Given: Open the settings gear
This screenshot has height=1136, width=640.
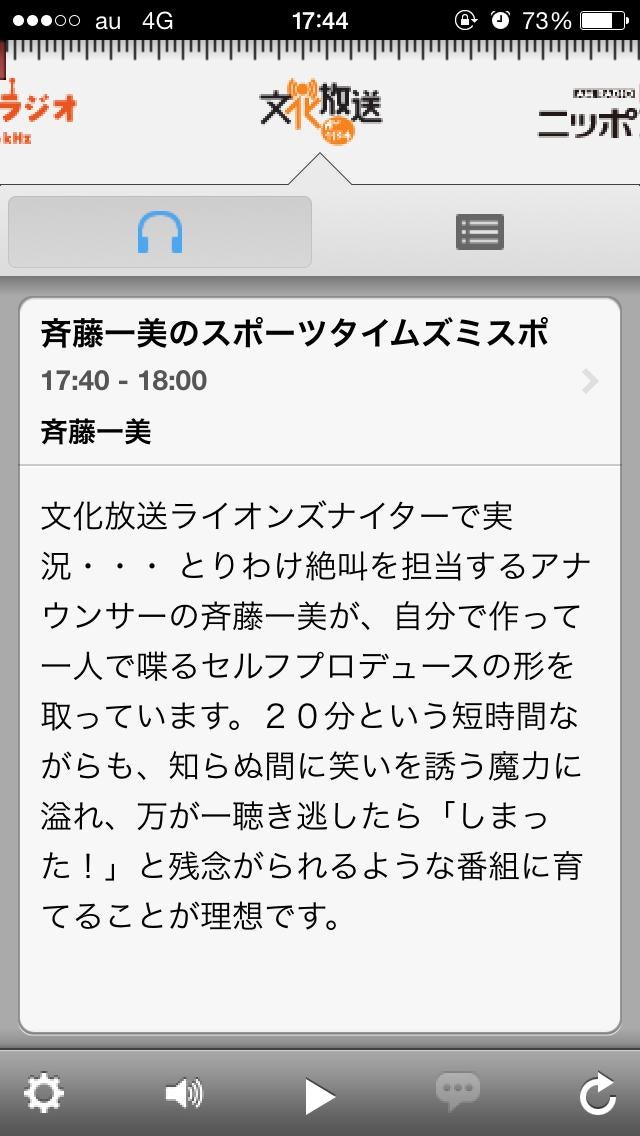Looking at the screenshot, I should click(x=44, y=1094).
